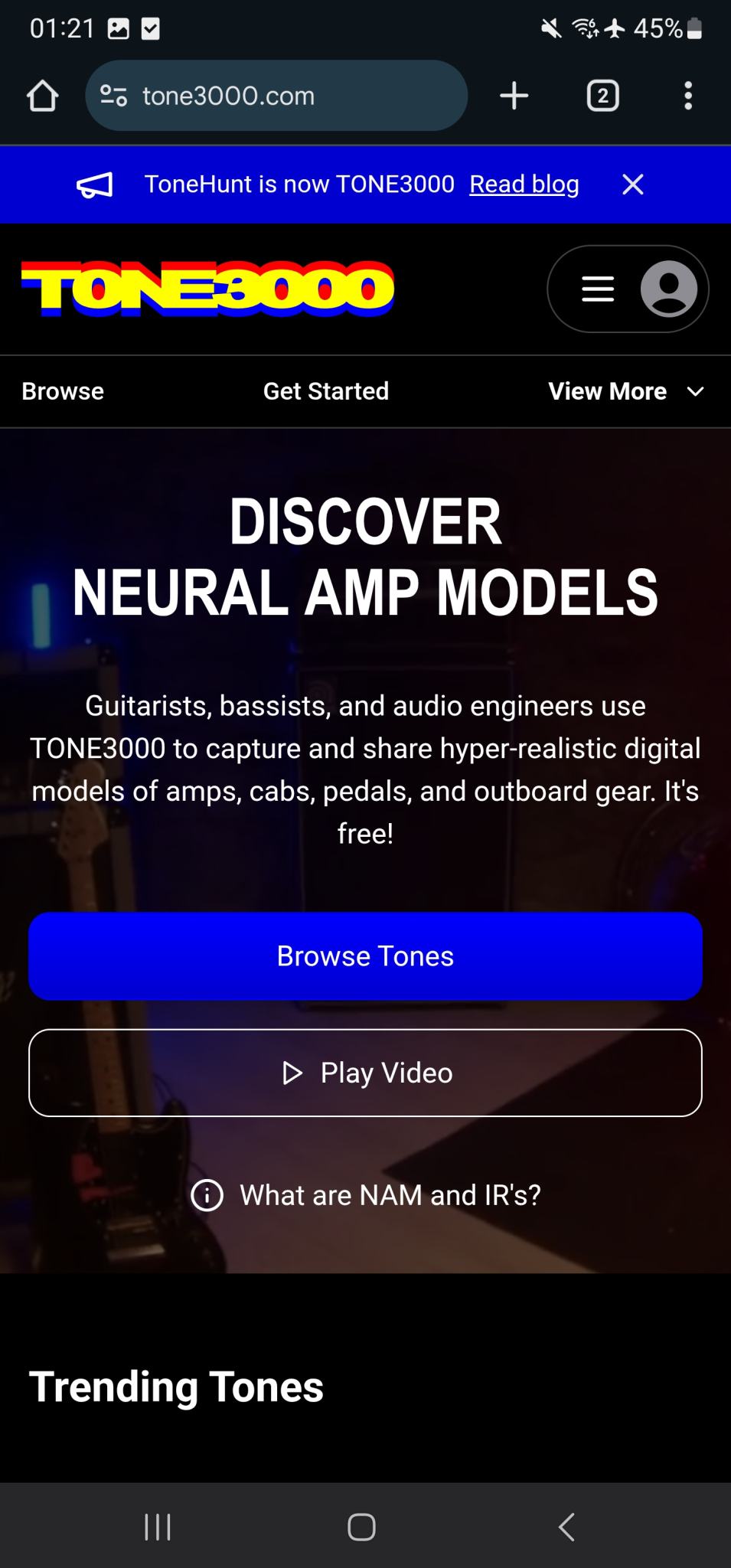Tap the tone3000.com address bar

(x=276, y=96)
